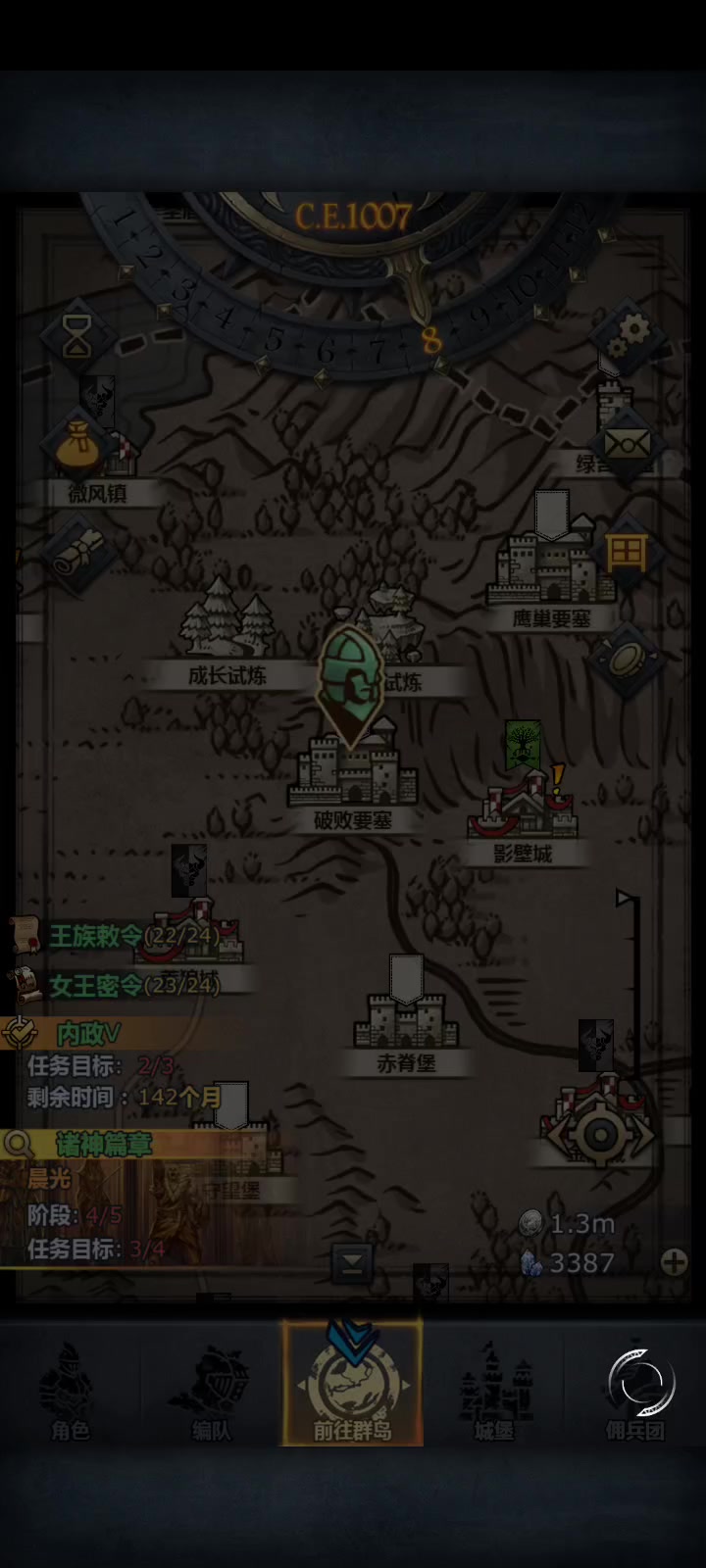This screenshot has height=1568, width=706.
Task: Open the scroll quest icon
Action: (x=77, y=556)
